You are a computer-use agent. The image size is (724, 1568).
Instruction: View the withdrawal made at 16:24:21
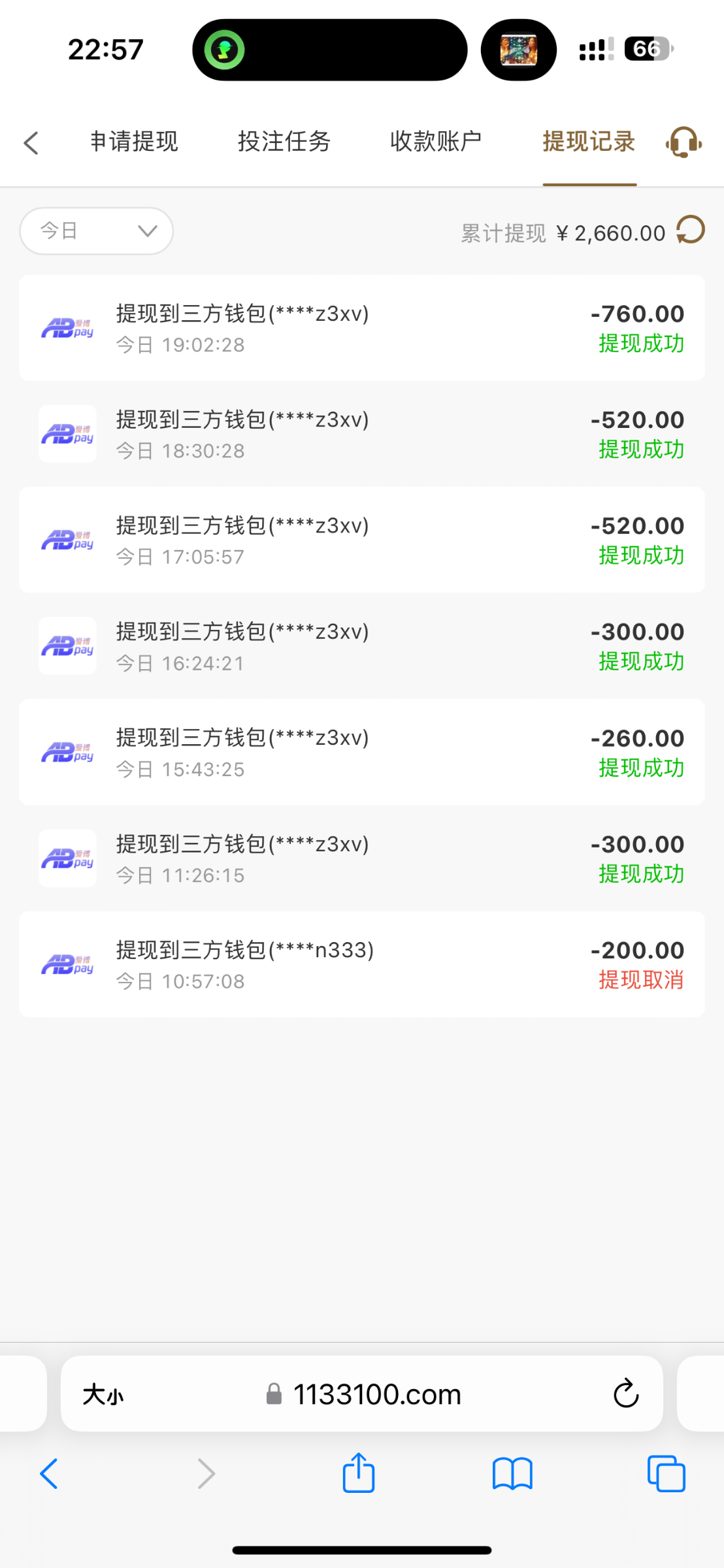(361, 646)
